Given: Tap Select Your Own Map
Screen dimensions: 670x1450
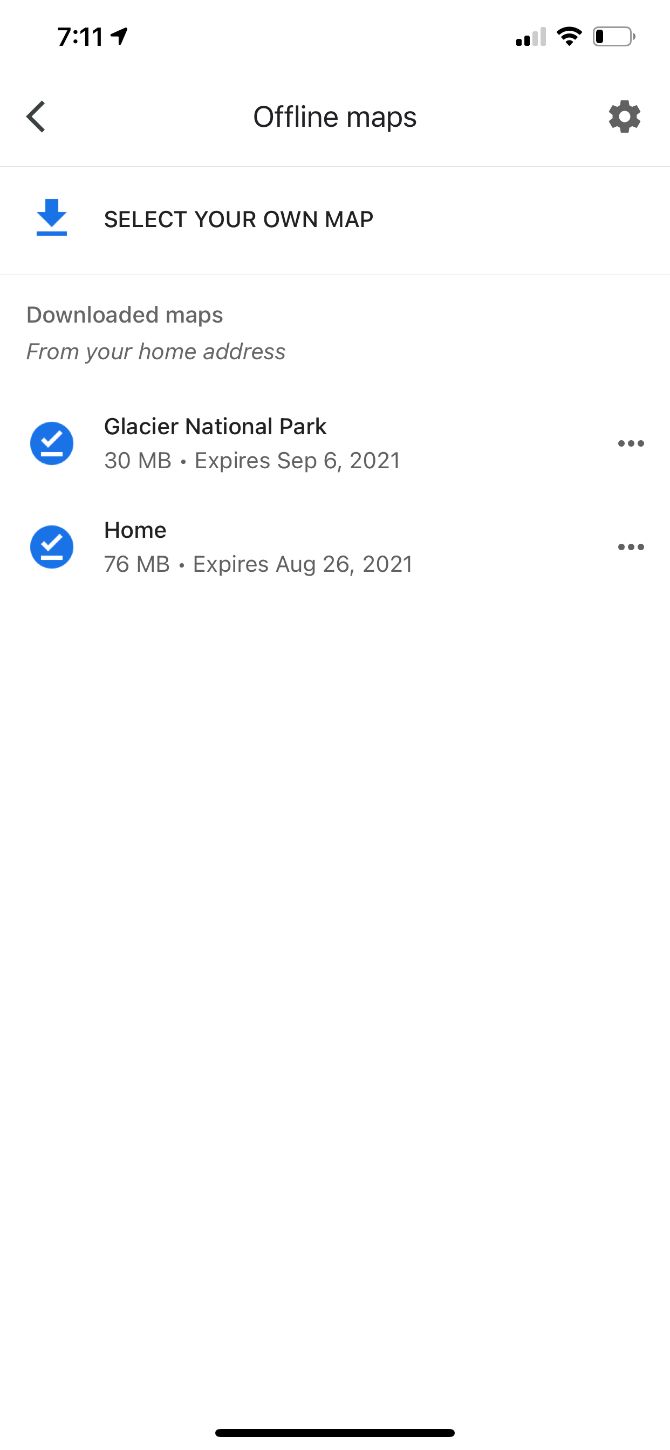Looking at the screenshot, I should click(x=335, y=220).
